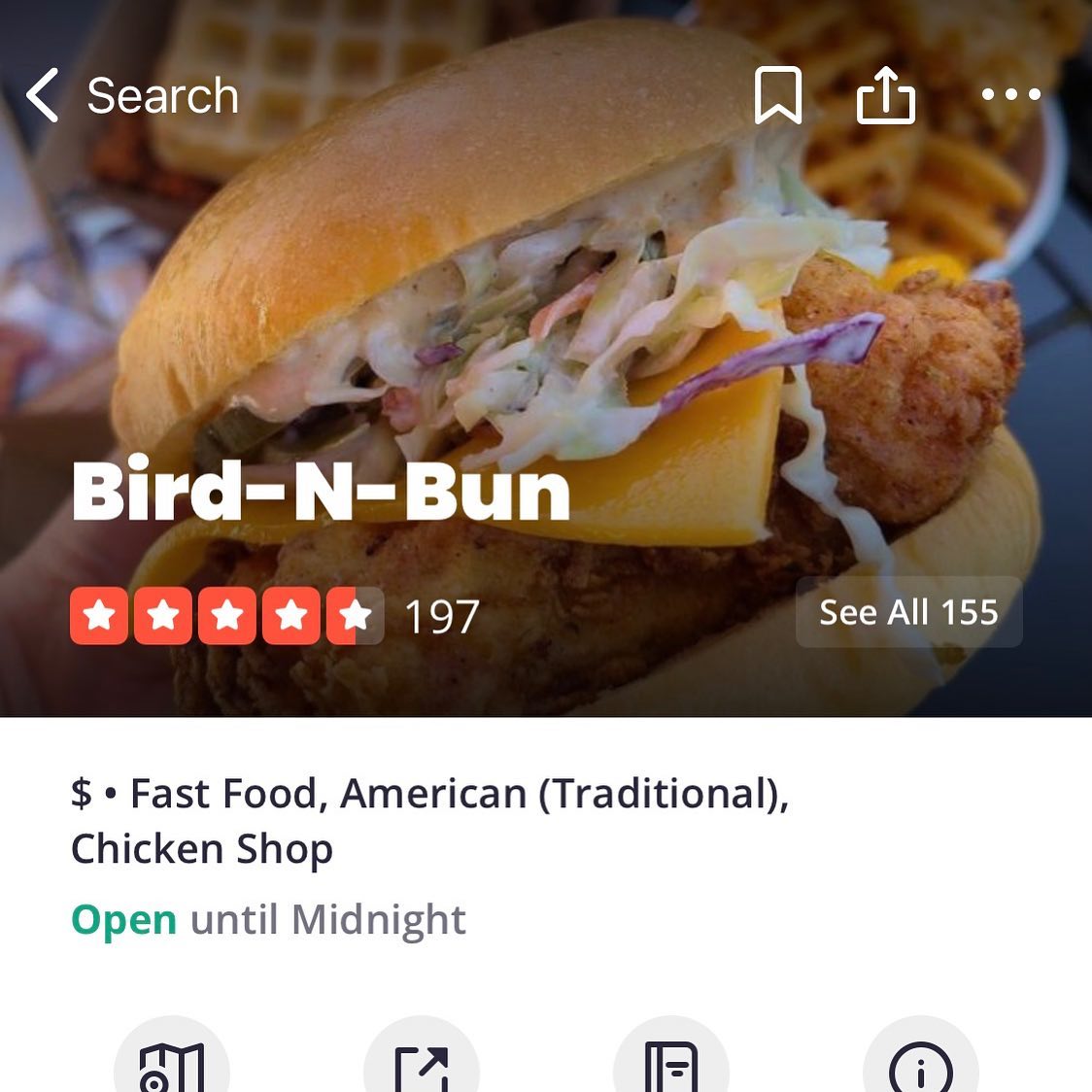Viewport: 1092px width, 1092px height.
Task: Go back to Search
Action: pos(131,95)
